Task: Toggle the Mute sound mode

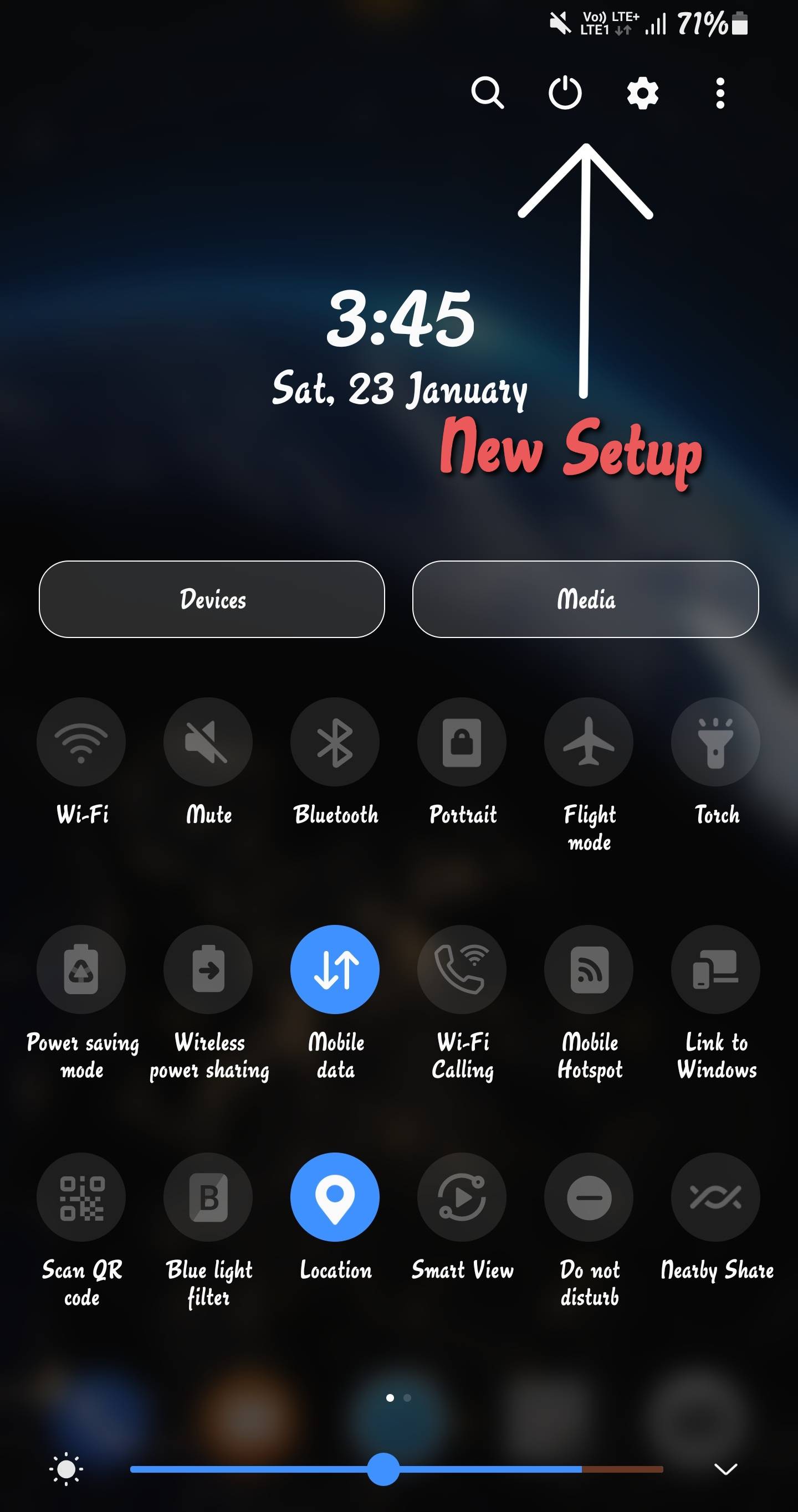Action: [x=208, y=742]
